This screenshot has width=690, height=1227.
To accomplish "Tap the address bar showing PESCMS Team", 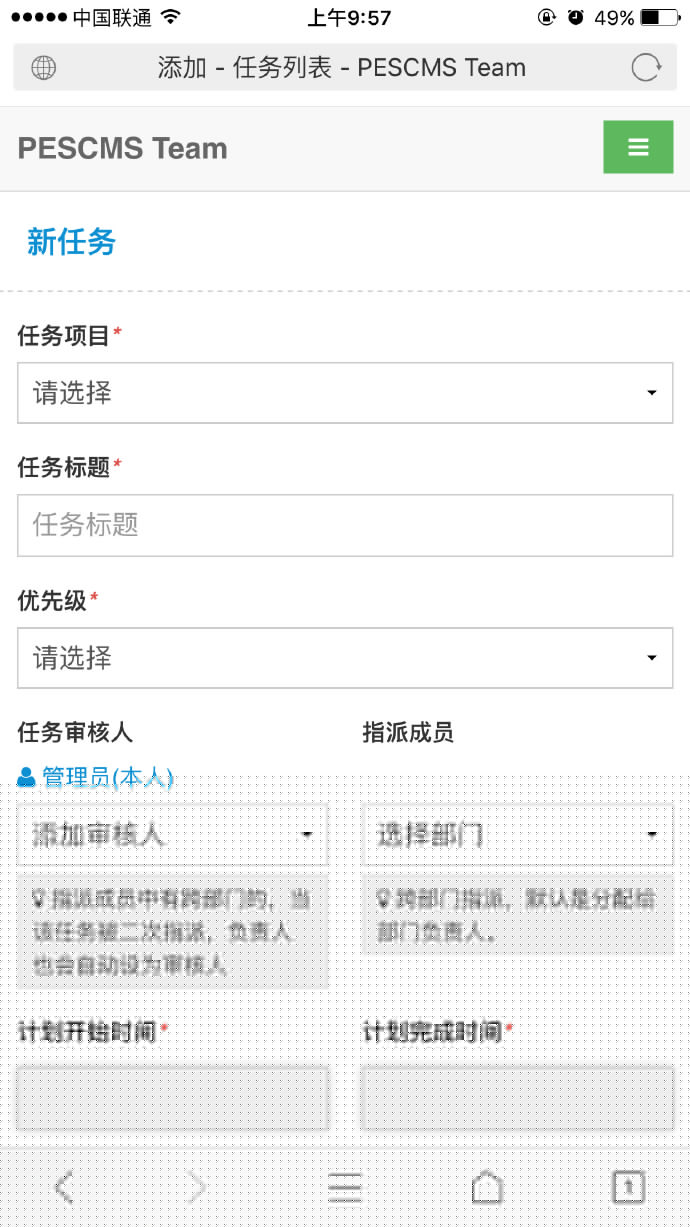I will coord(345,68).
